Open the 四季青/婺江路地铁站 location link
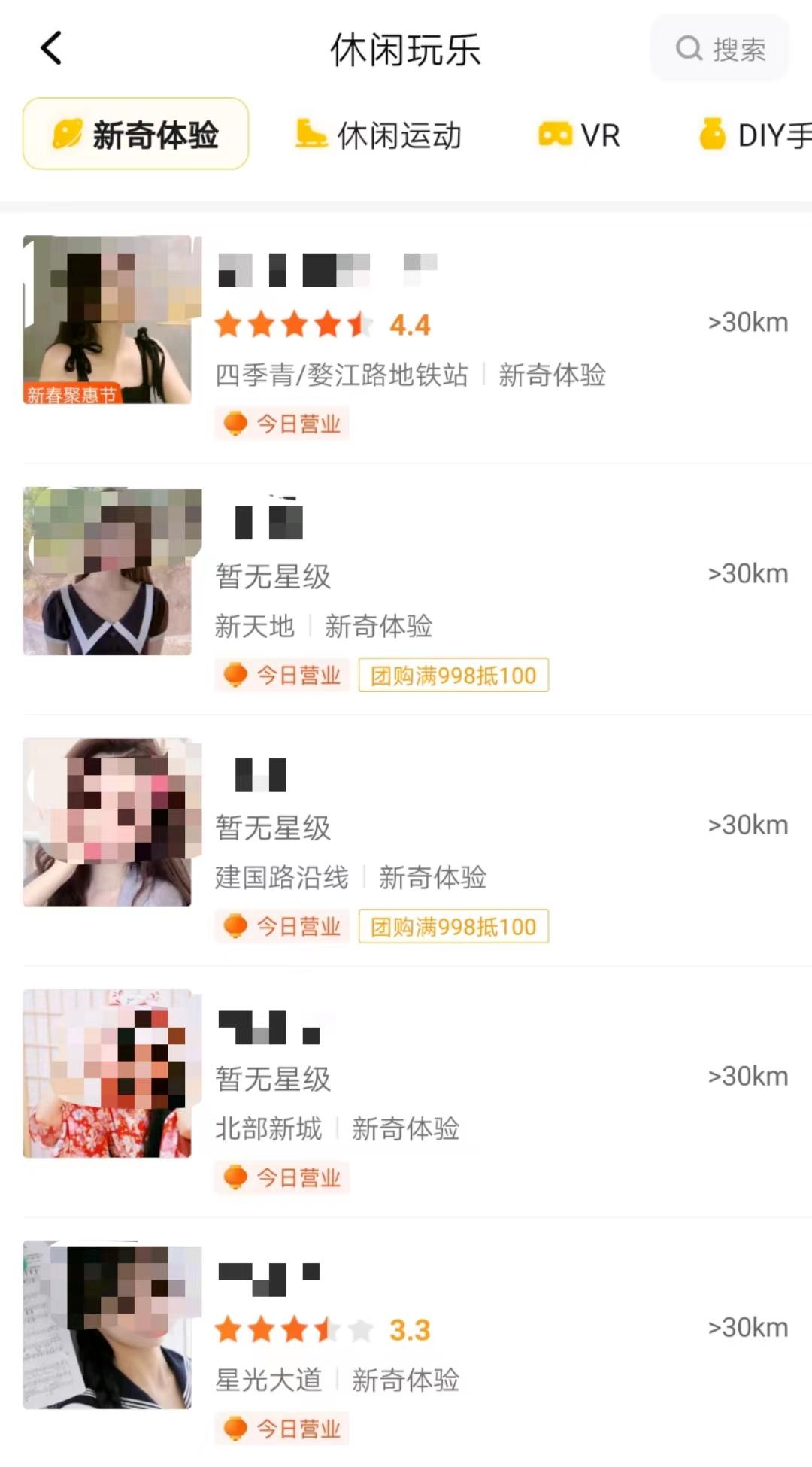 (x=340, y=374)
